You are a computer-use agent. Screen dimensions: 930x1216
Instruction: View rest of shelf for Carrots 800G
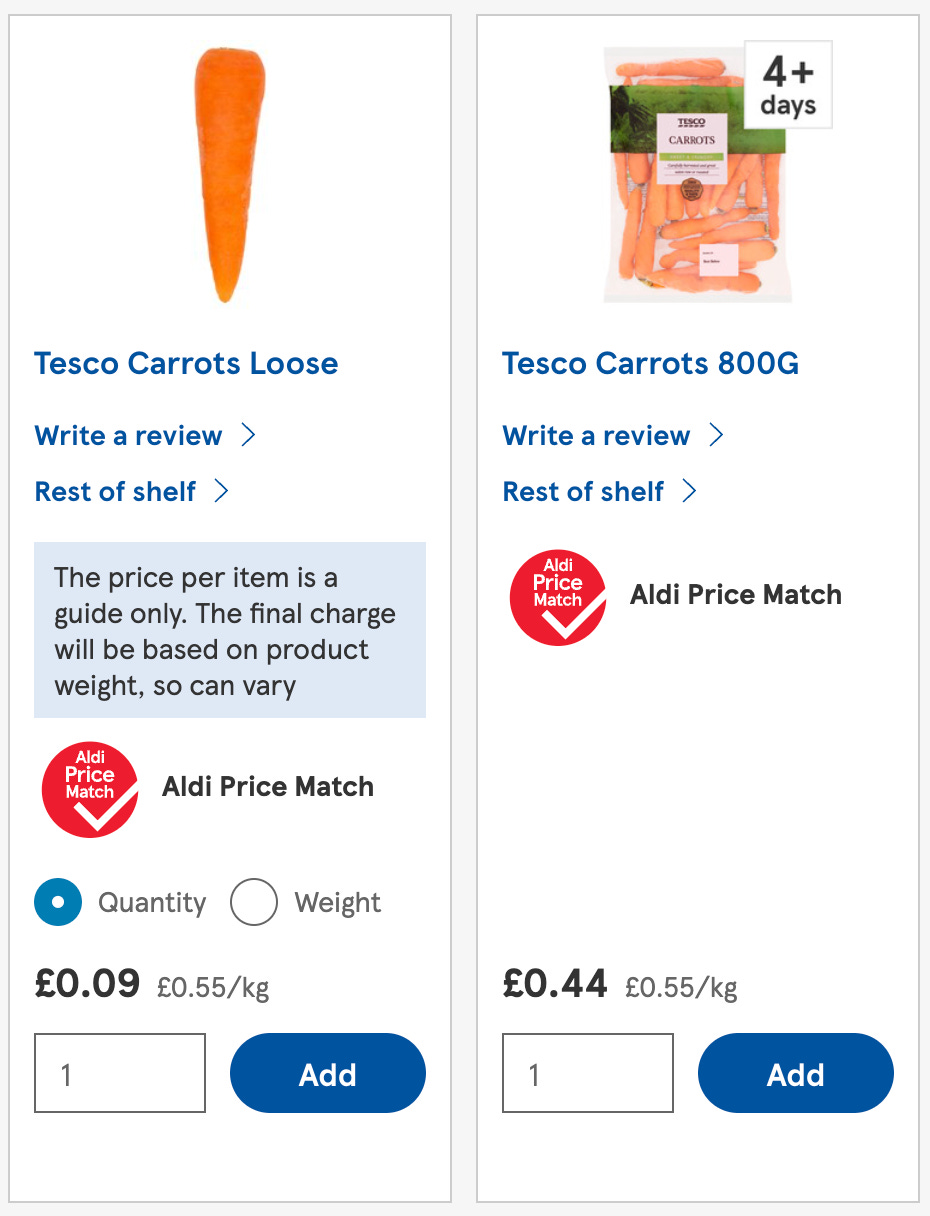(x=600, y=492)
